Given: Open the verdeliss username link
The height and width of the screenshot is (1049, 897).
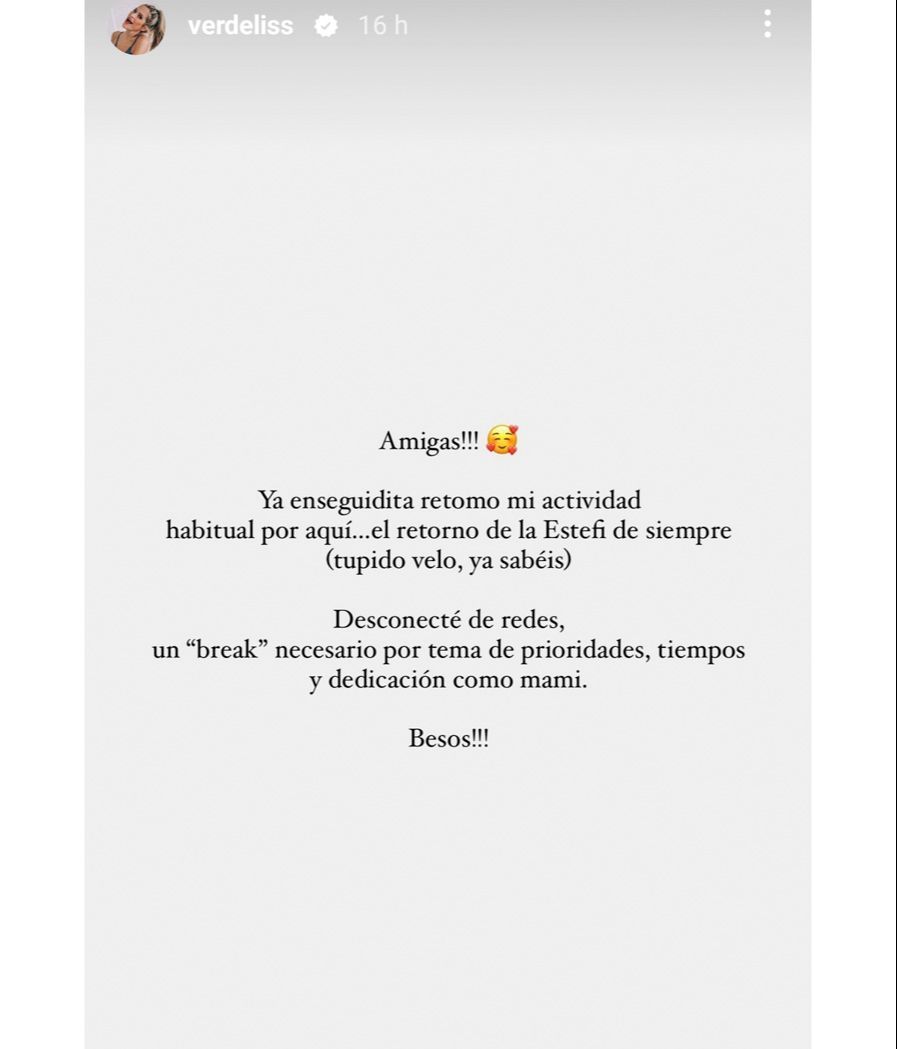Looking at the screenshot, I should point(240,25).
